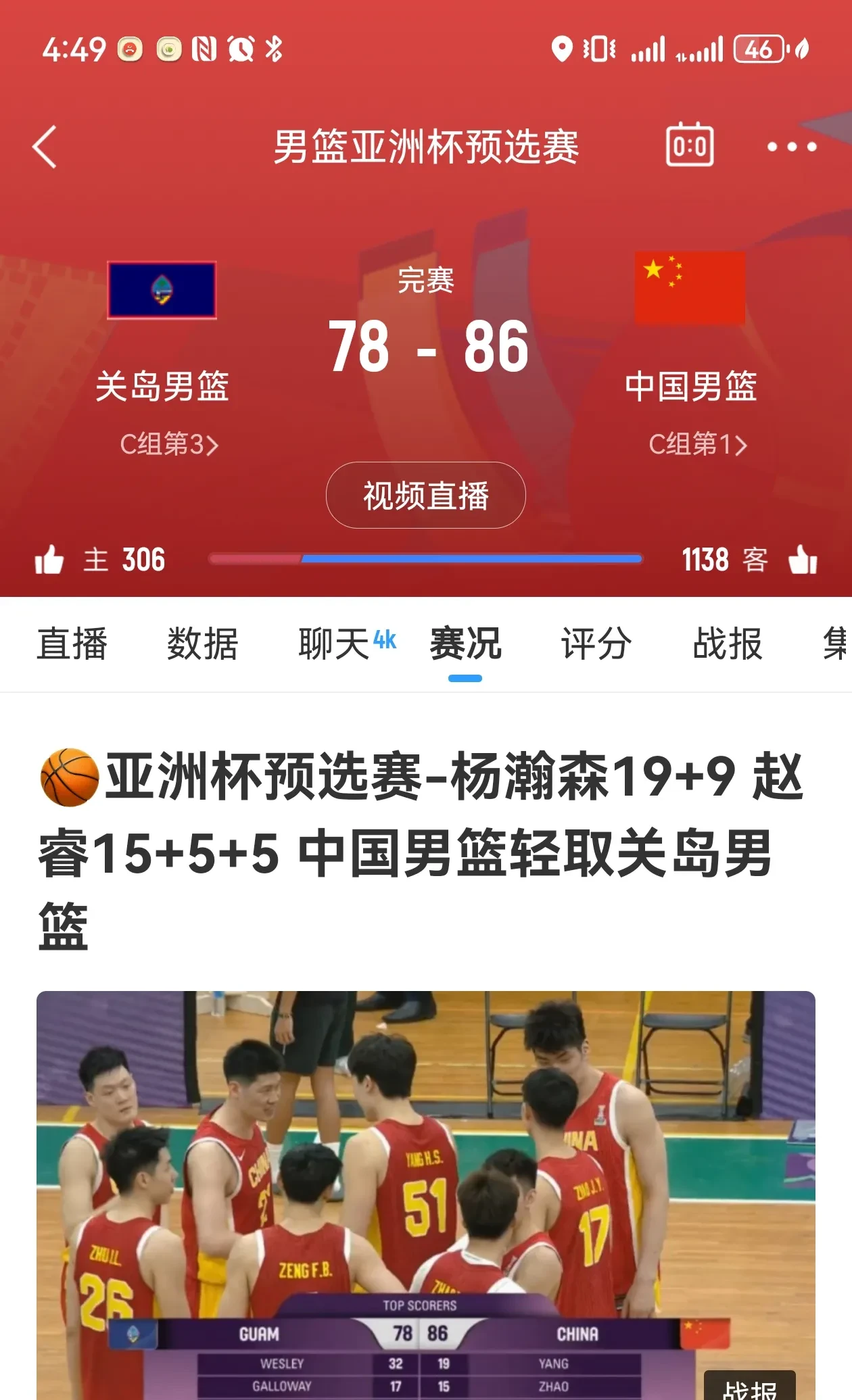Image resolution: width=852 pixels, height=1400 pixels.
Task: Open the scoreboard 0:0 icon
Action: point(688,145)
